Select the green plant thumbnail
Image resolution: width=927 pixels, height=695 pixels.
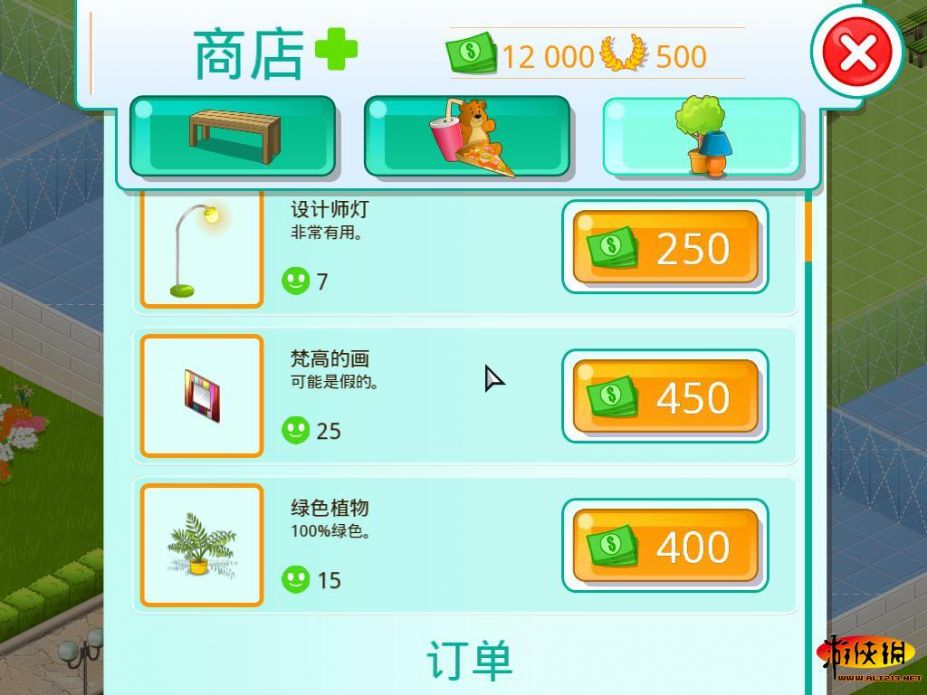pyautogui.click(x=202, y=546)
